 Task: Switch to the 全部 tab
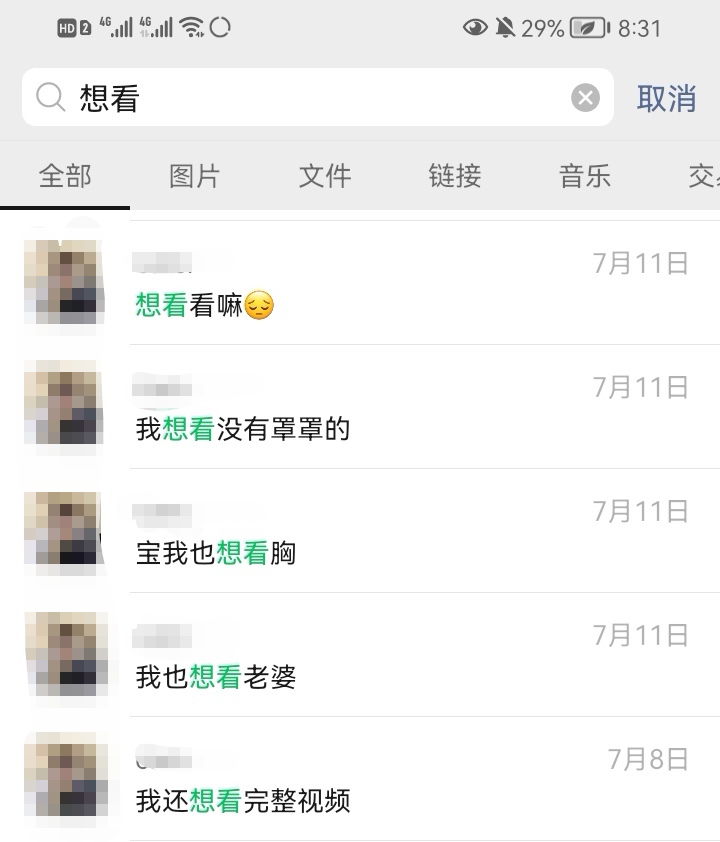65,177
